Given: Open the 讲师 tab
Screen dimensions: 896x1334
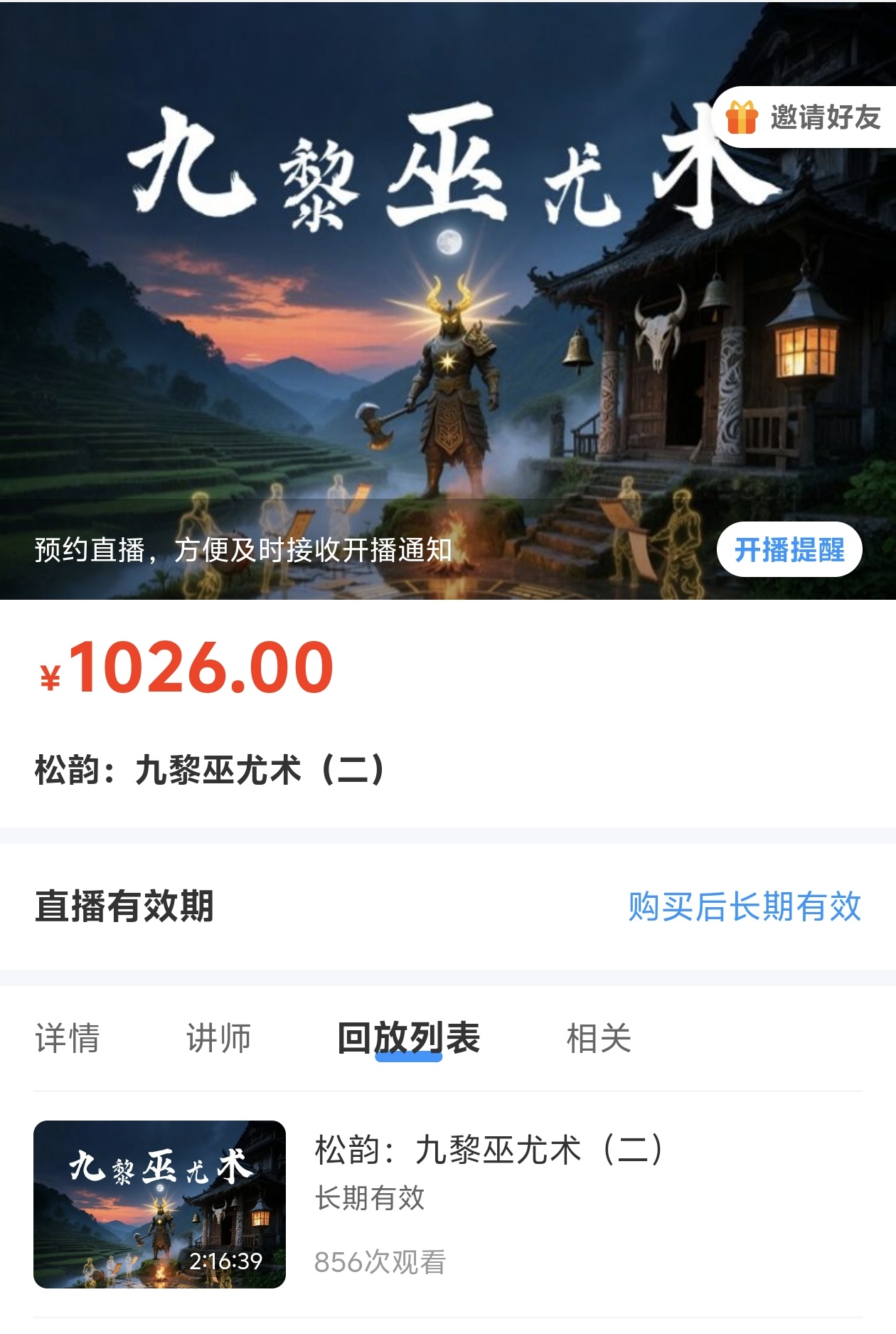Looking at the screenshot, I should coord(218,1038).
